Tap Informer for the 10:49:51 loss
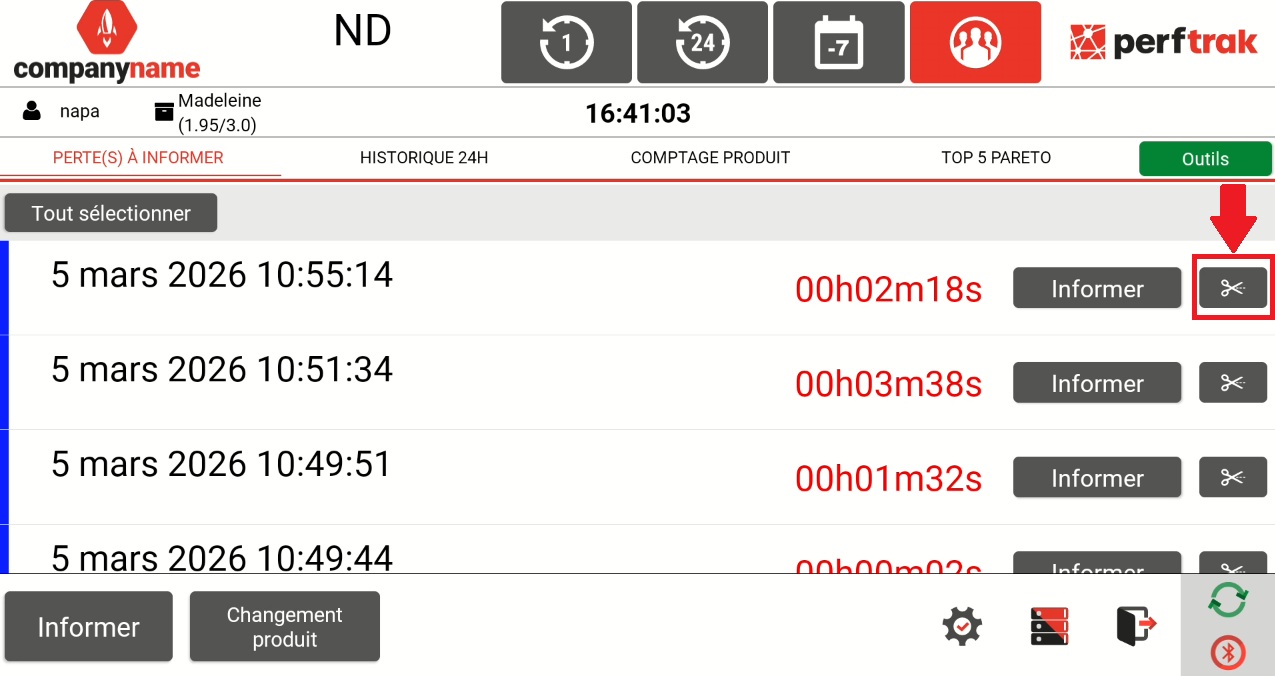Viewport: 1275px width, 676px height. [1097, 478]
